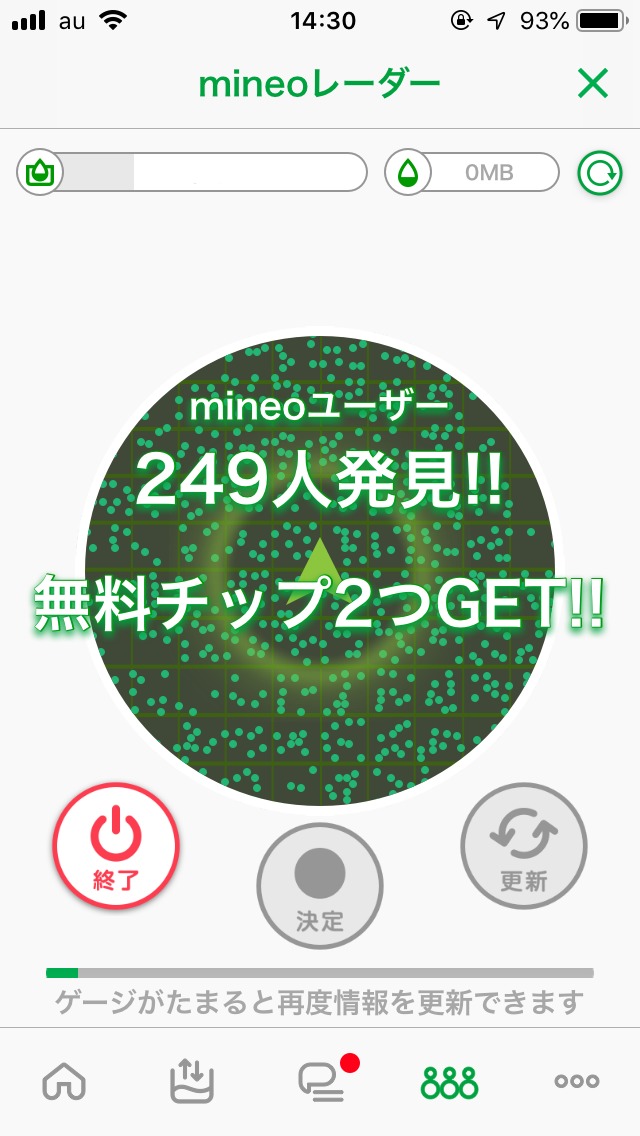The height and width of the screenshot is (1136, 640).
Task: Select the community people tab
Action: coord(450,1081)
